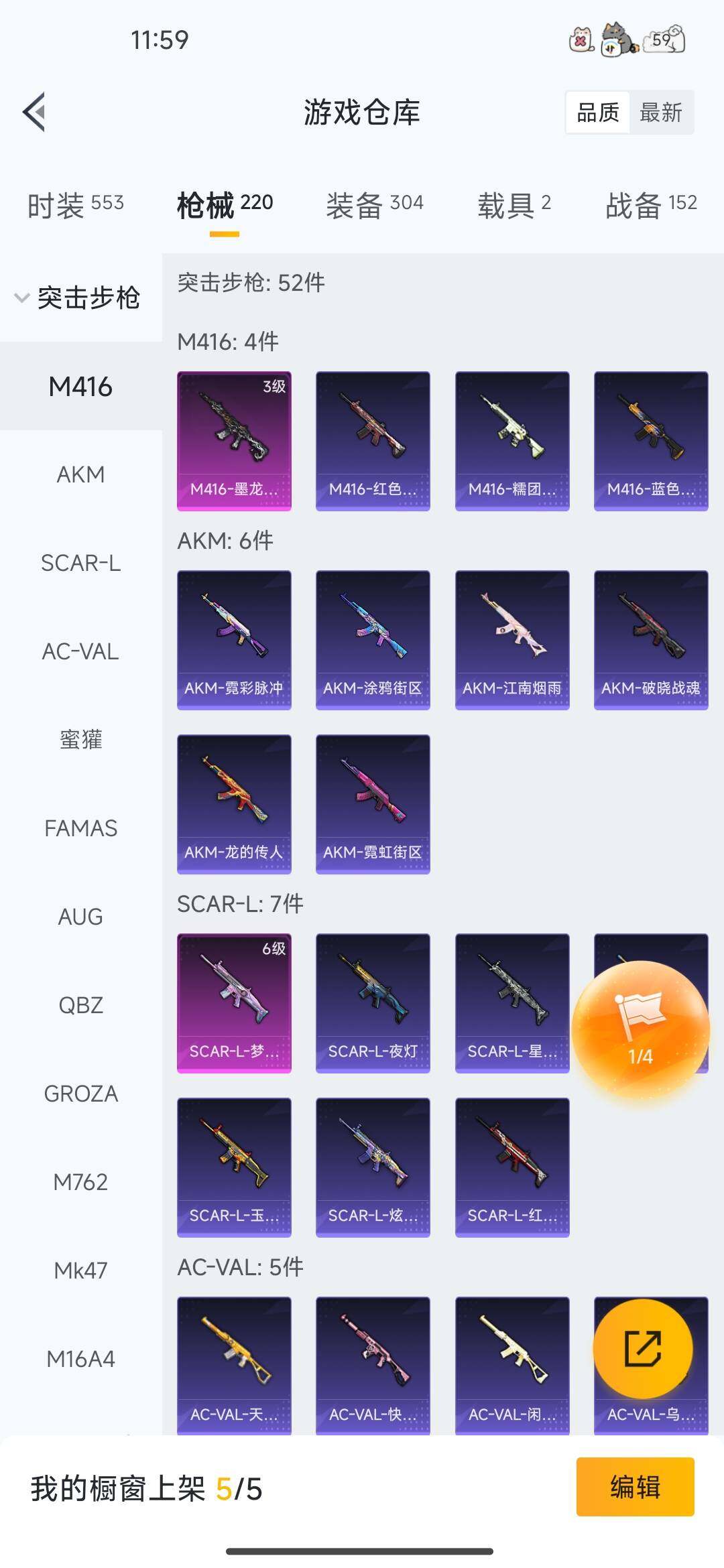This screenshot has width=724, height=1568.
Task: Choose FAMAS from the weapon list
Action: 80,828
